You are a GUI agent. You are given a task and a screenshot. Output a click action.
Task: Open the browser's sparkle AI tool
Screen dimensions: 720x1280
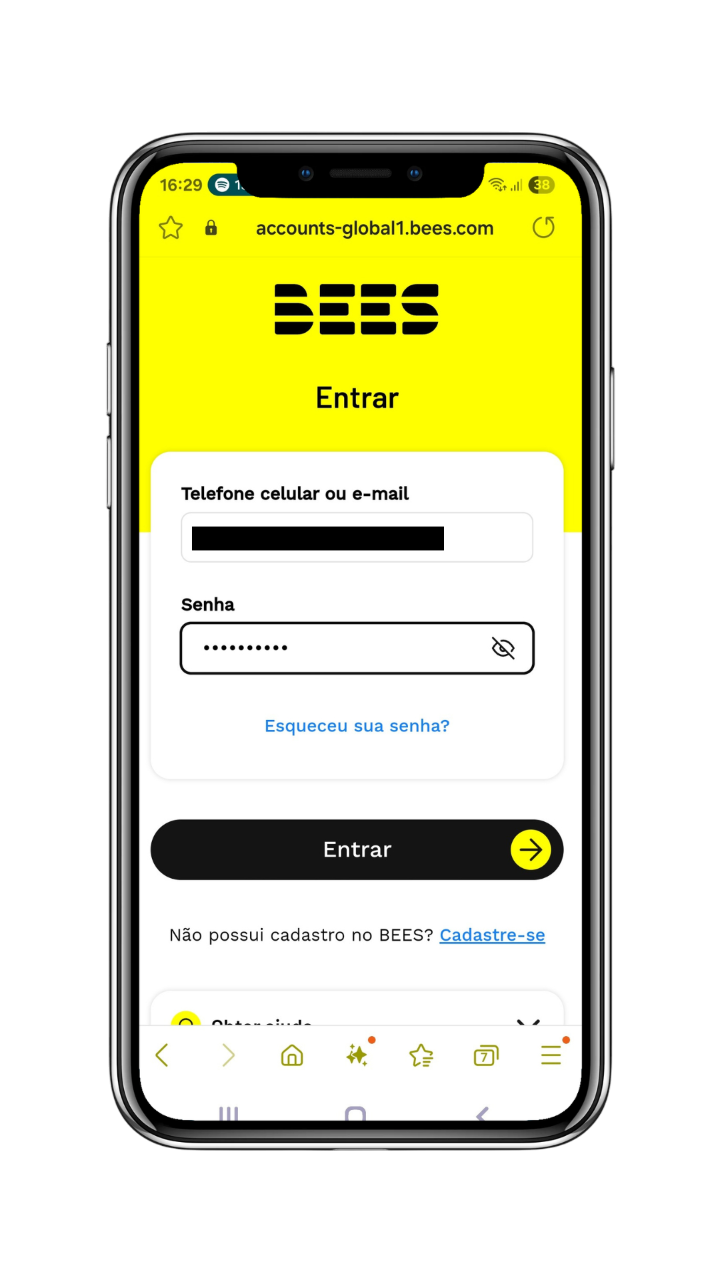(x=357, y=1055)
